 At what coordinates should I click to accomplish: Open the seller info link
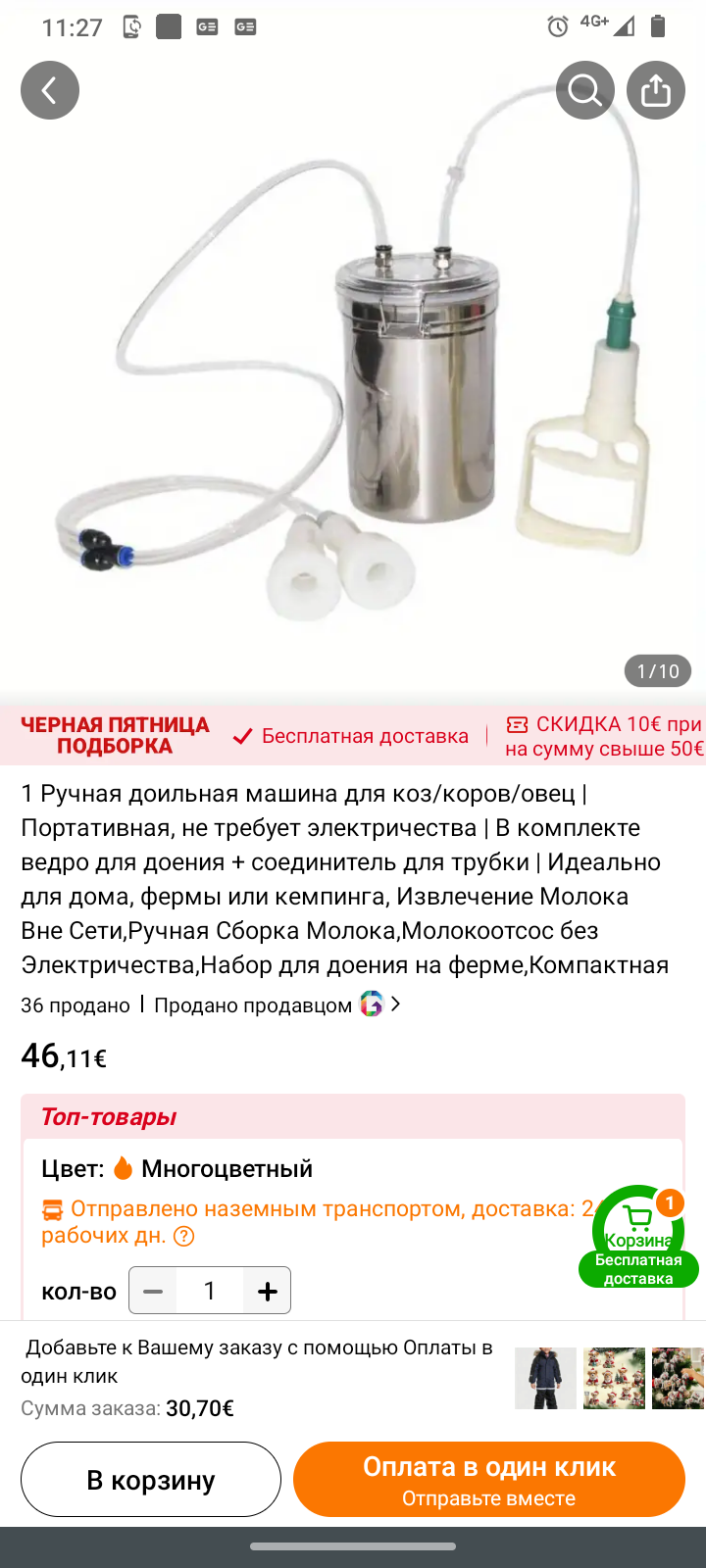277,1004
